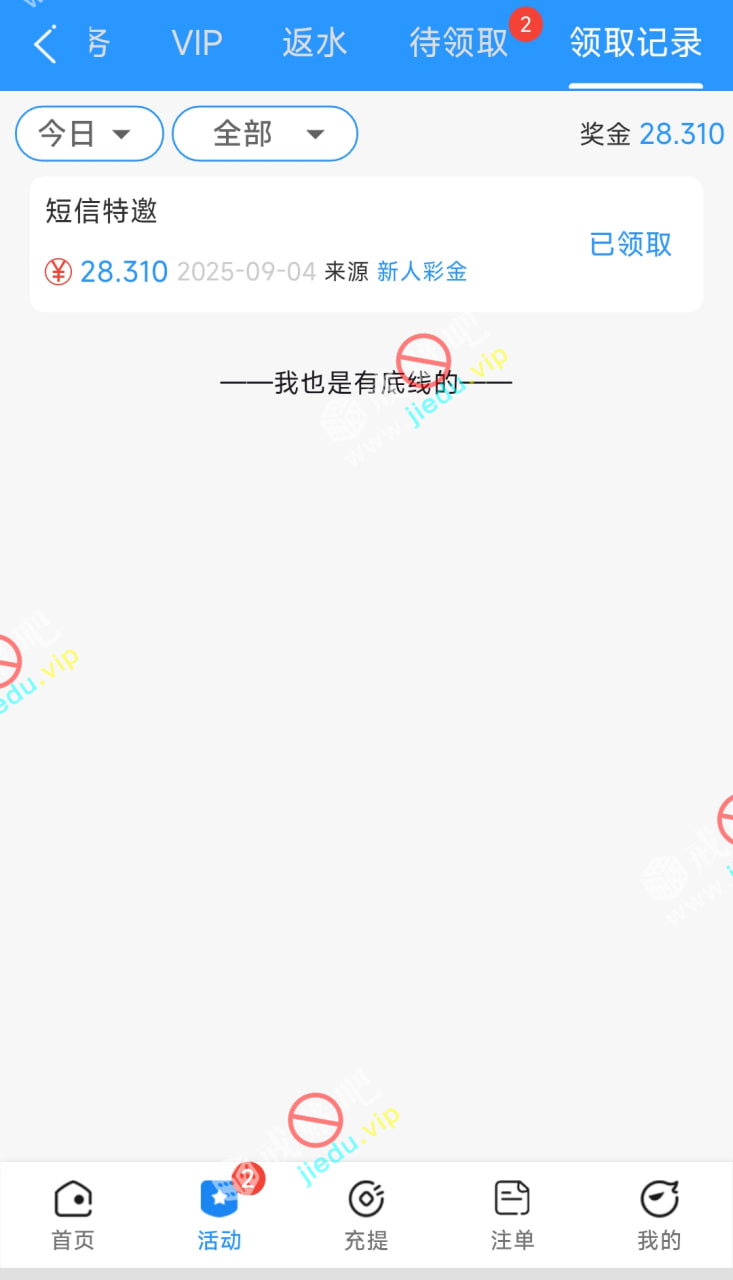Tap the back arrow in header
This screenshot has width=733, height=1280.
click(x=45, y=45)
